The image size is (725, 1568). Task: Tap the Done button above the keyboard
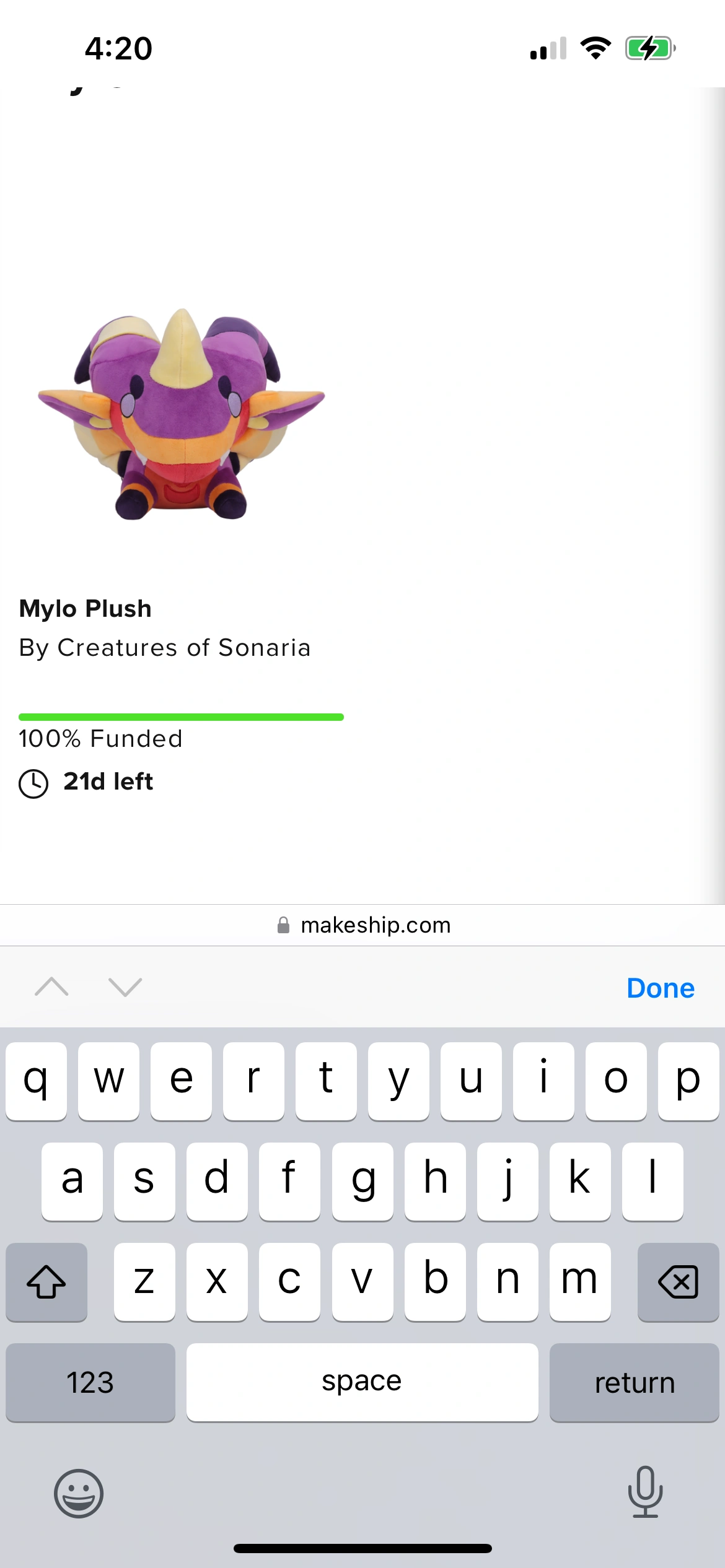point(659,988)
